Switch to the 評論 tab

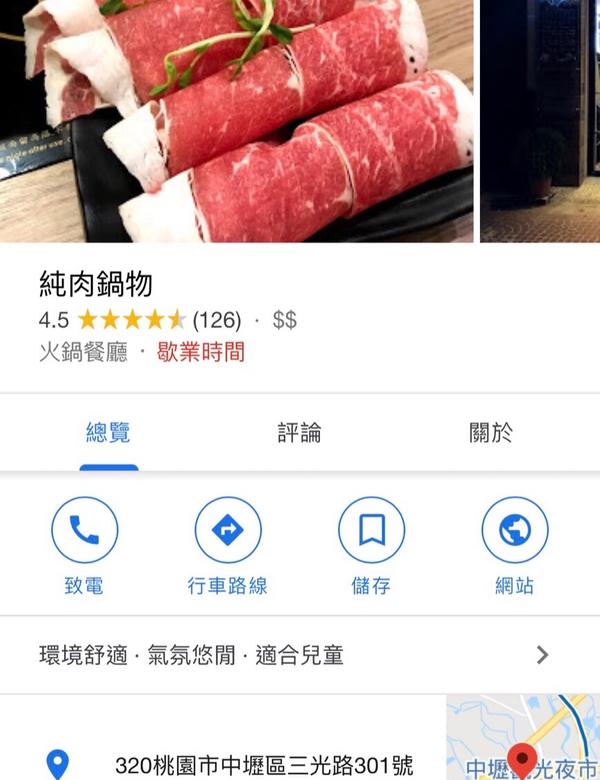(x=299, y=433)
